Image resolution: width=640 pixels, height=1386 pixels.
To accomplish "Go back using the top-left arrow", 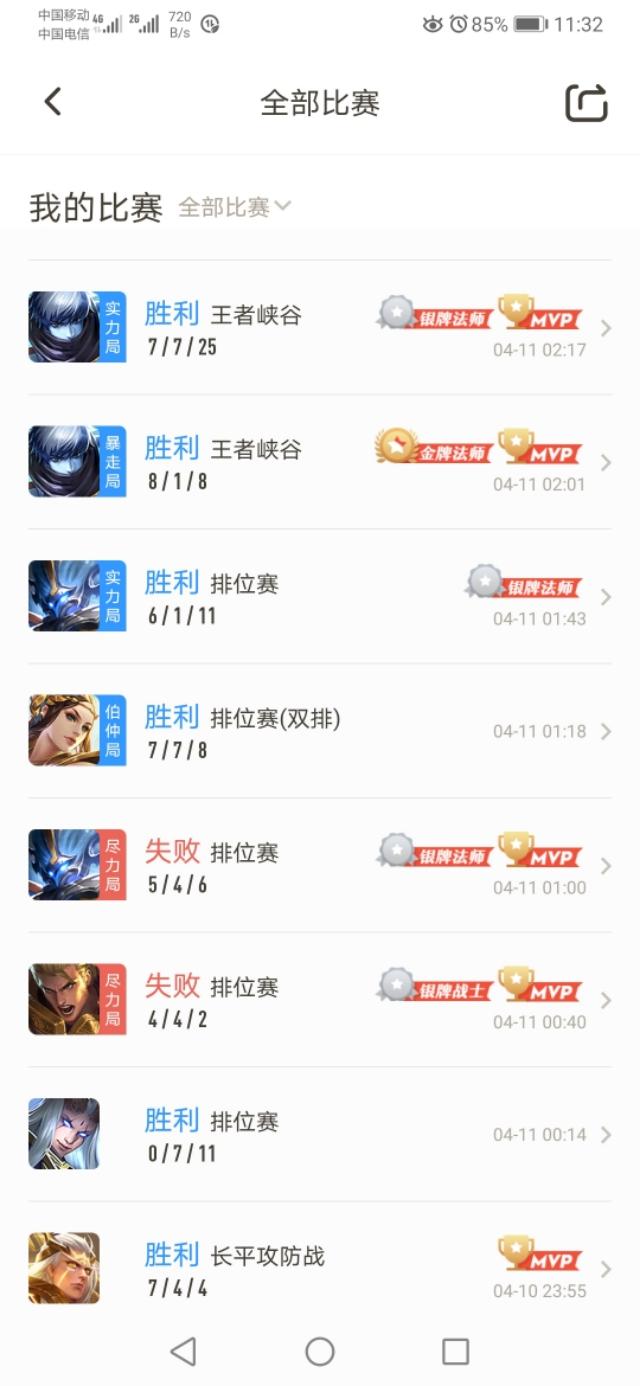I will click(53, 102).
